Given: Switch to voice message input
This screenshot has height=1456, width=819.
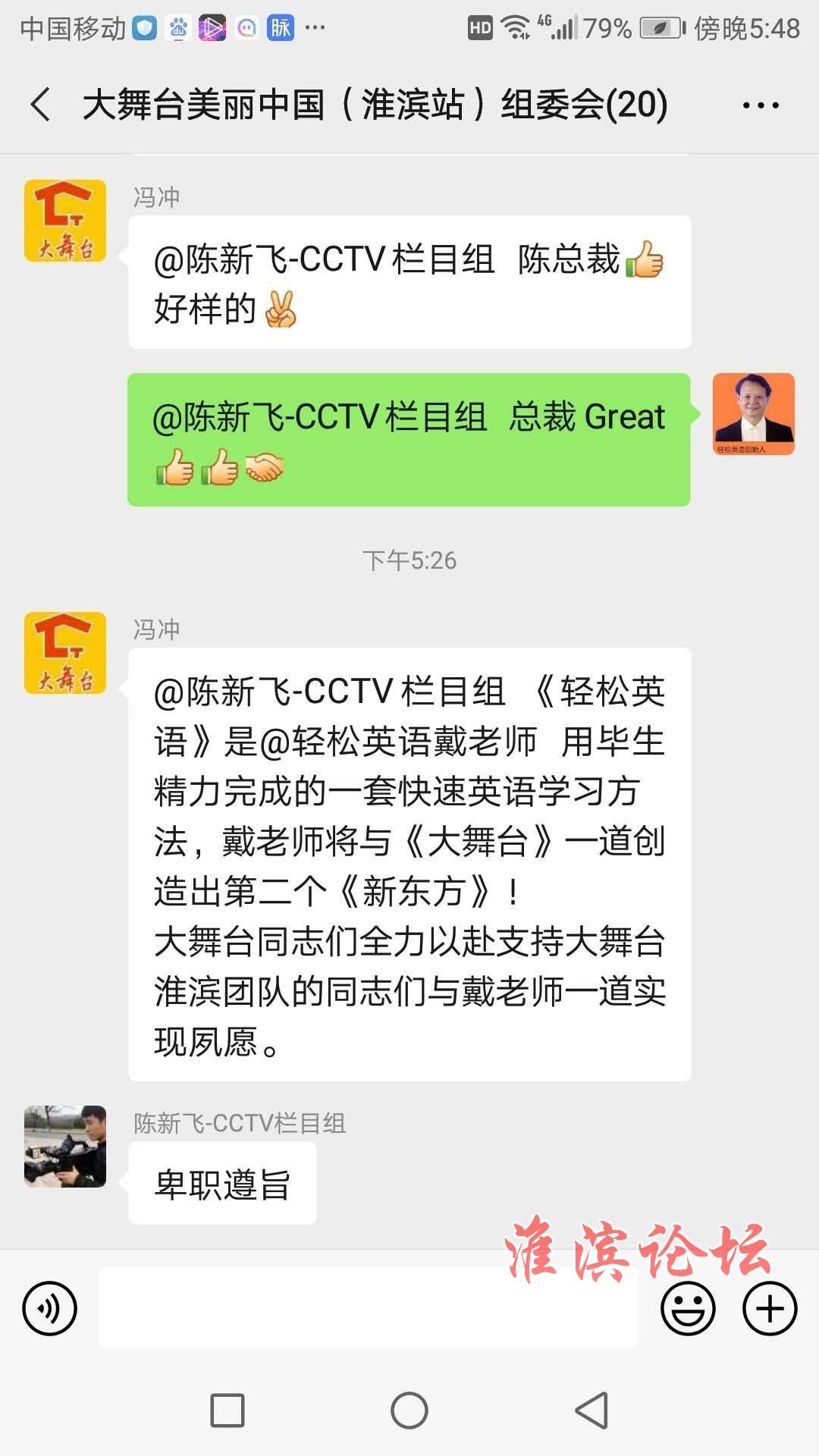Looking at the screenshot, I should (x=50, y=1308).
